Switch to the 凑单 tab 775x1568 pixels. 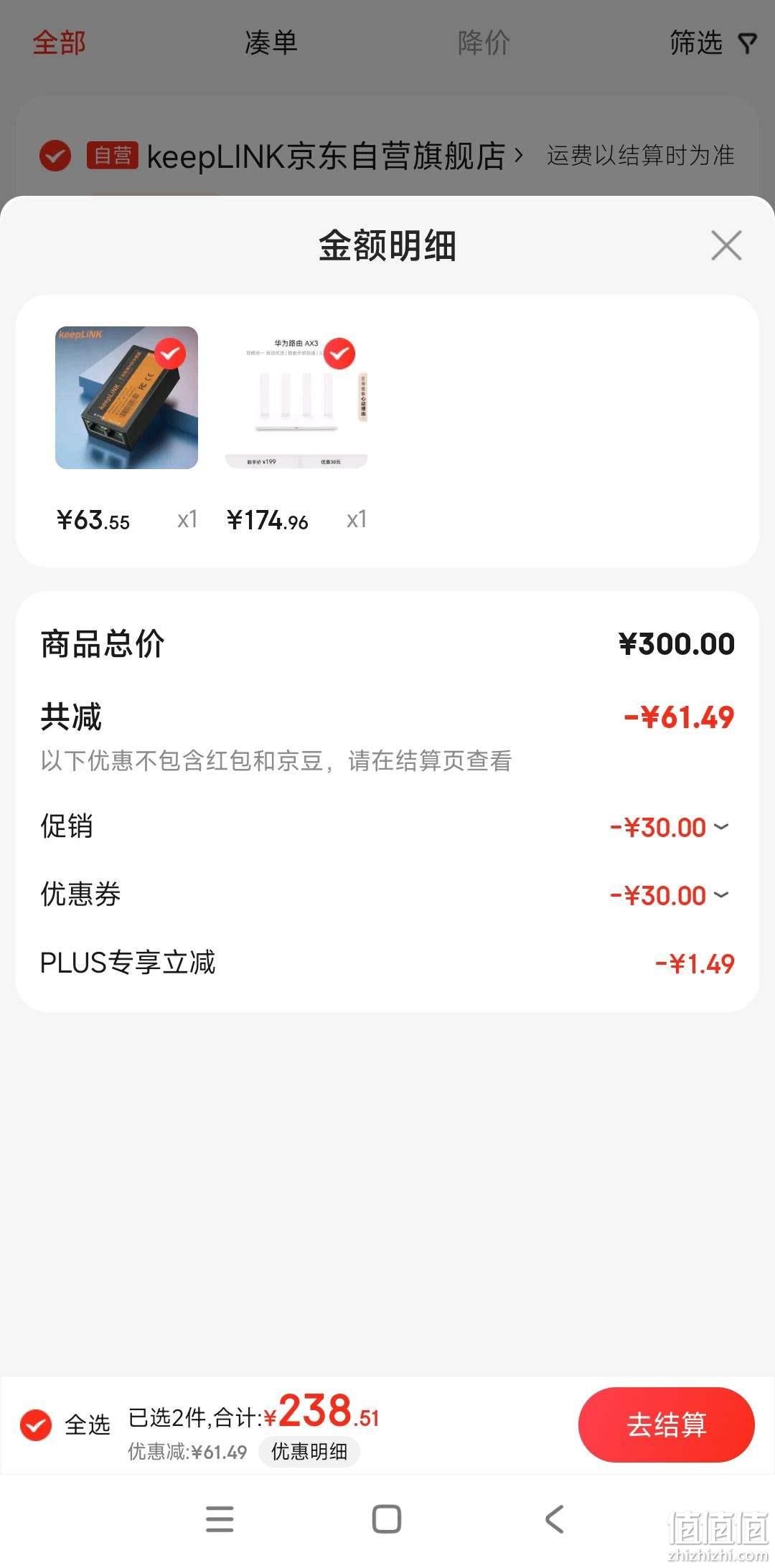point(271,43)
